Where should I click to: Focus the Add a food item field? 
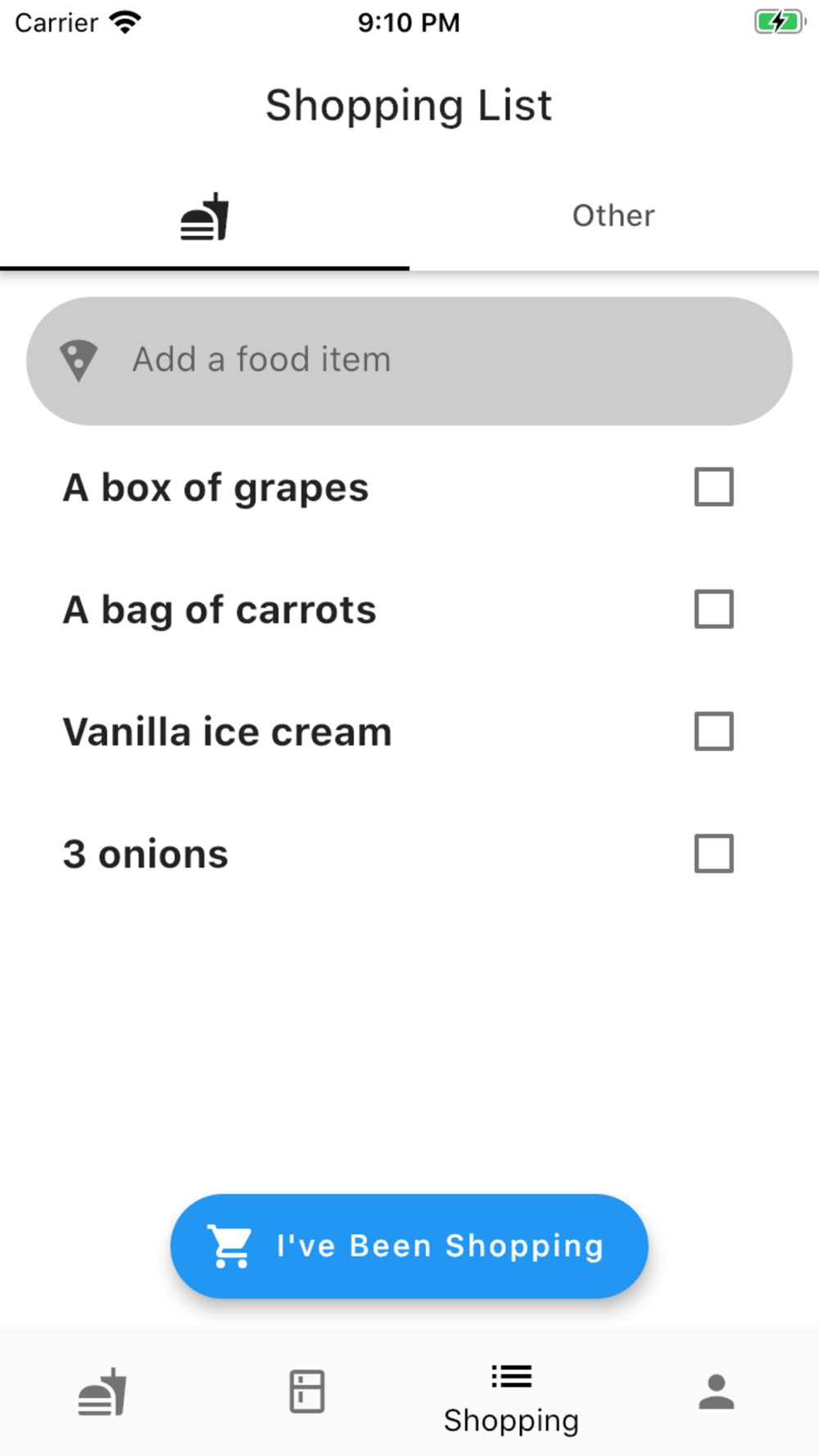click(x=409, y=360)
